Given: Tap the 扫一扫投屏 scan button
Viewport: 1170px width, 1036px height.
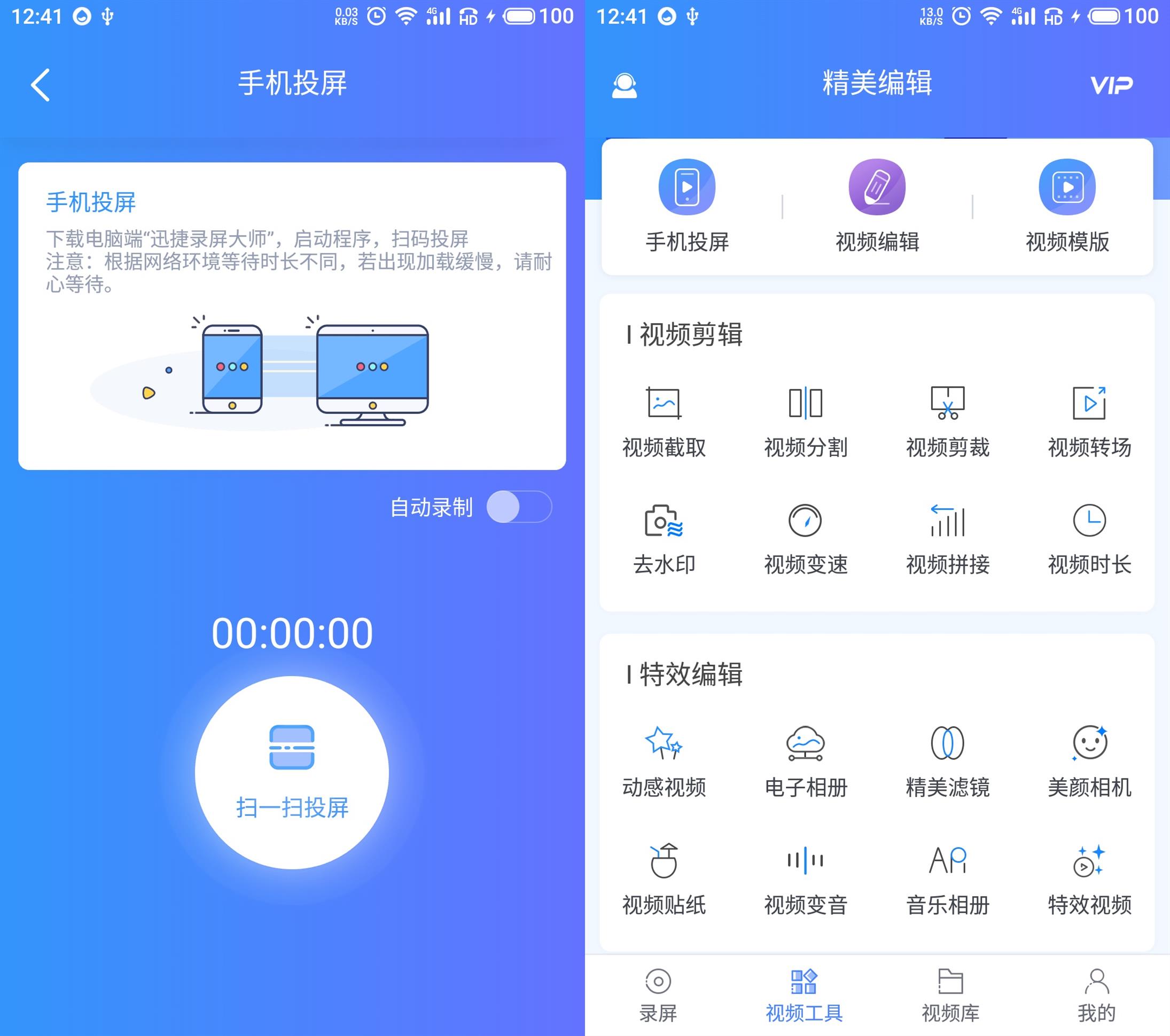Looking at the screenshot, I should [292, 772].
